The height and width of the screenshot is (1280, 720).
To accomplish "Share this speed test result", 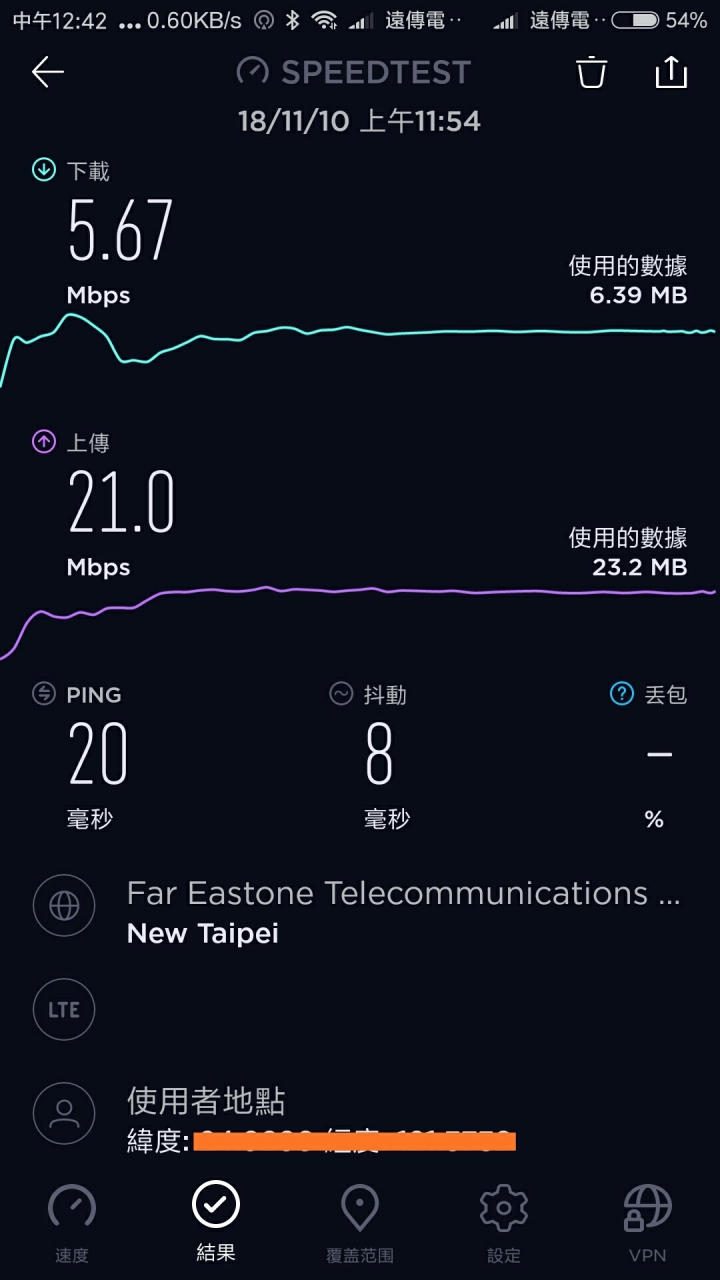I will point(671,71).
